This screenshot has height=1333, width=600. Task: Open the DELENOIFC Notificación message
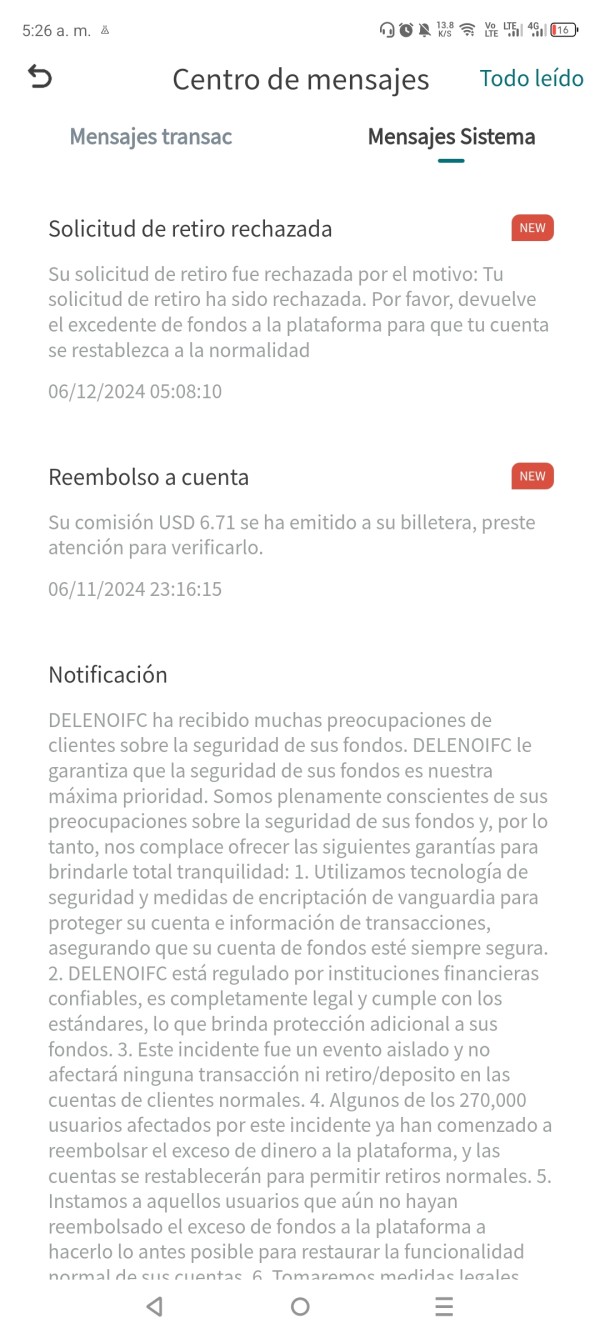coord(300,970)
